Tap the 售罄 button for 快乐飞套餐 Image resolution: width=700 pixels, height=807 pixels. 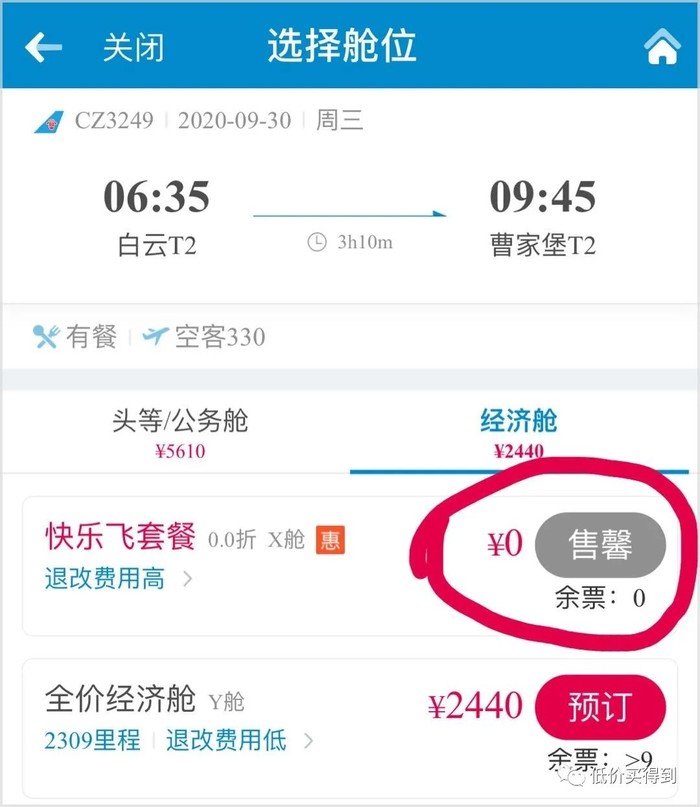click(x=599, y=543)
